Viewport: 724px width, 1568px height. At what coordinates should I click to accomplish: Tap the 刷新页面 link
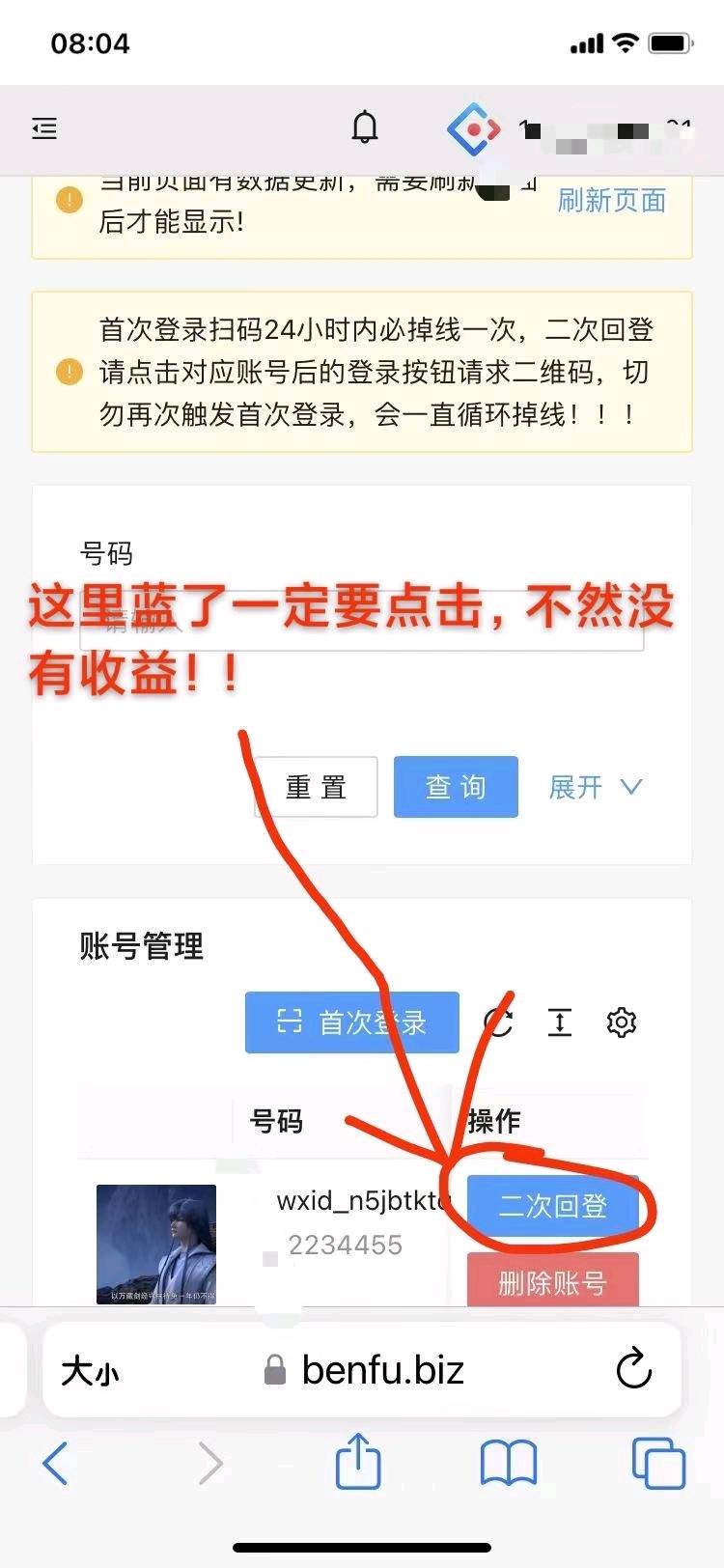(611, 200)
